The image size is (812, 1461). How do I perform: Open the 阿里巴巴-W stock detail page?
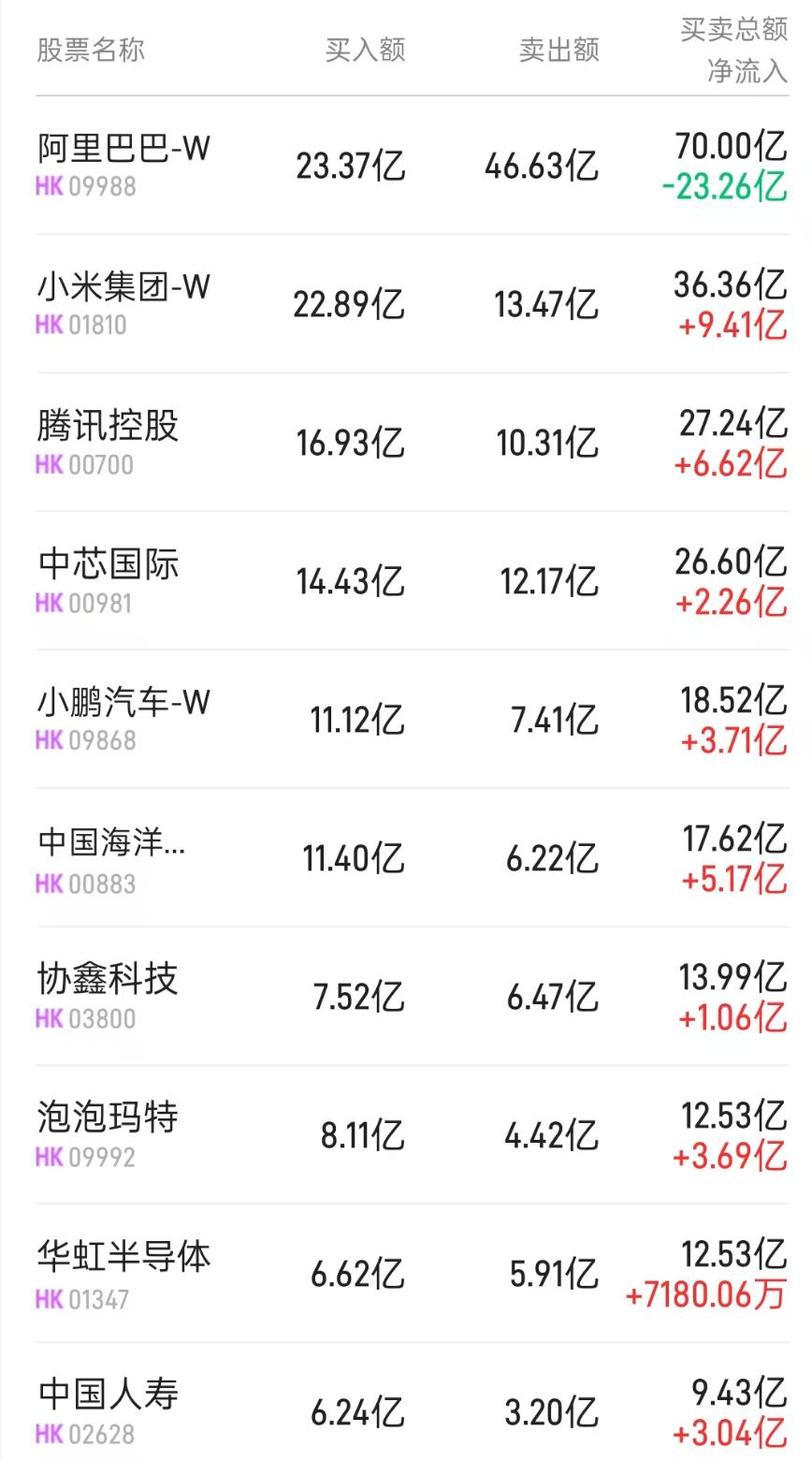click(x=122, y=149)
